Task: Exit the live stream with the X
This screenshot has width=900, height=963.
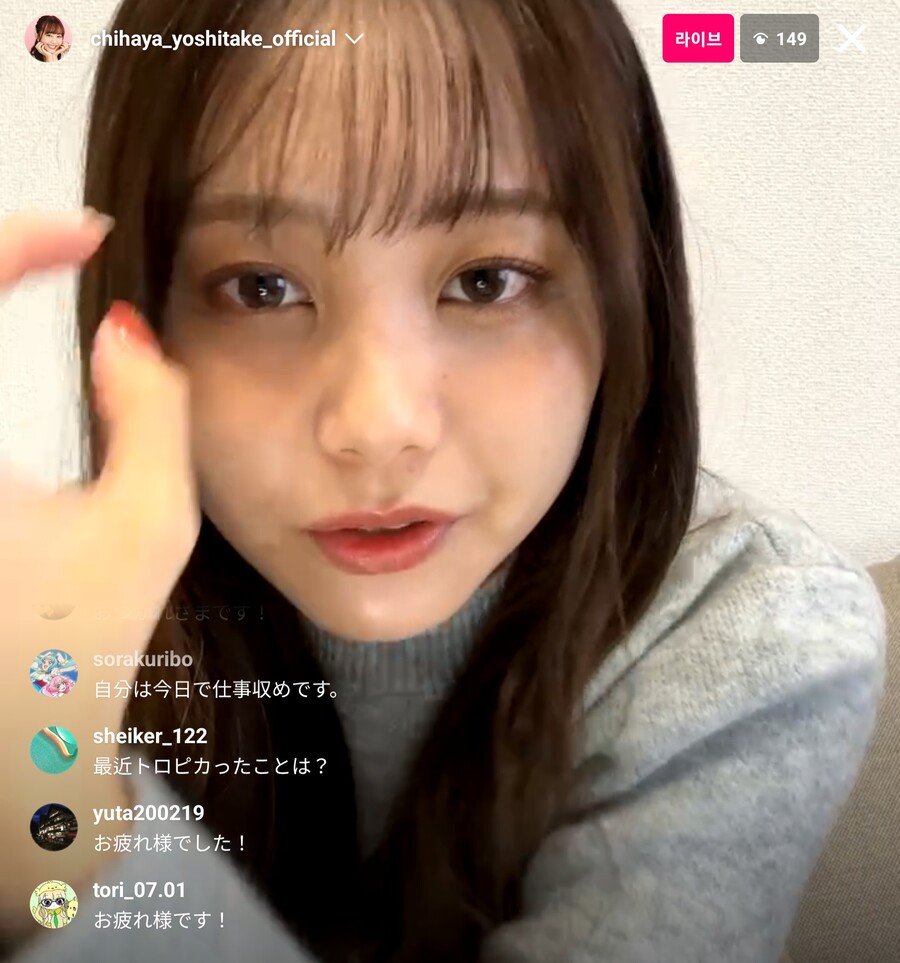Action: click(852, 39)
